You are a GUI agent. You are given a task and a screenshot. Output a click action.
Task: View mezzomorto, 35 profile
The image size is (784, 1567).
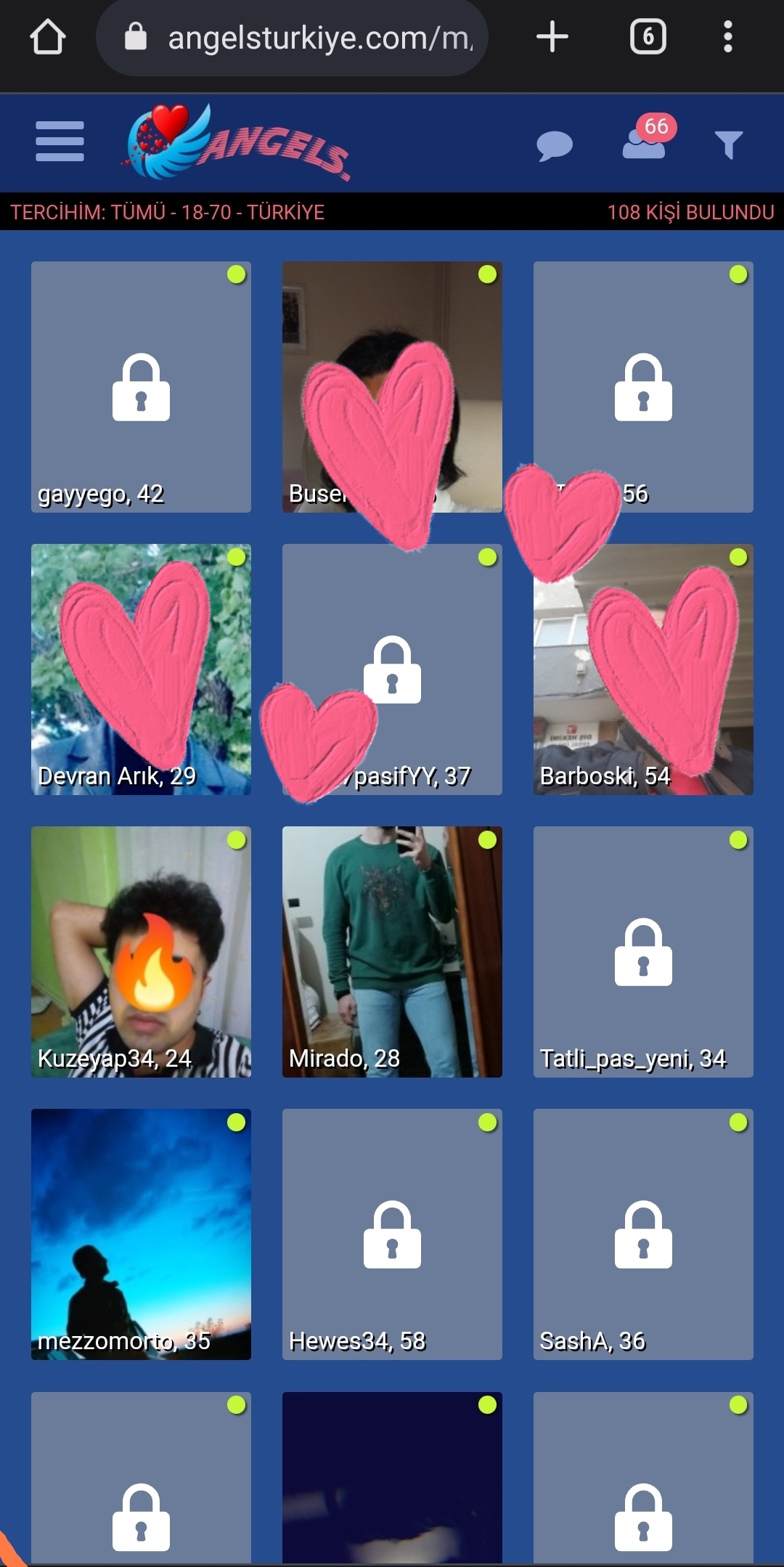click(141, 1234)
